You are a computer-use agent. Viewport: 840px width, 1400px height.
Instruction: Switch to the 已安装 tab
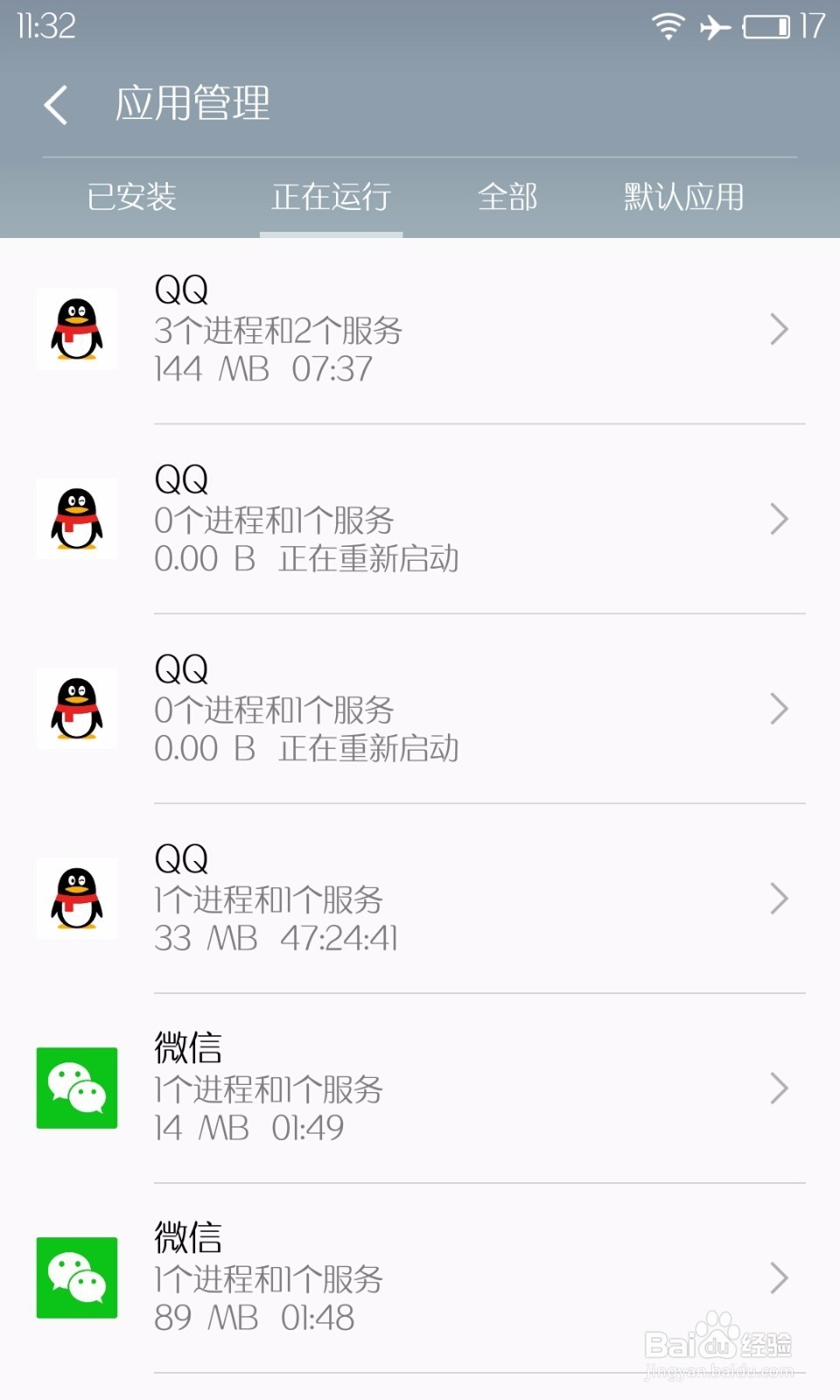click(x=132, y=197)
